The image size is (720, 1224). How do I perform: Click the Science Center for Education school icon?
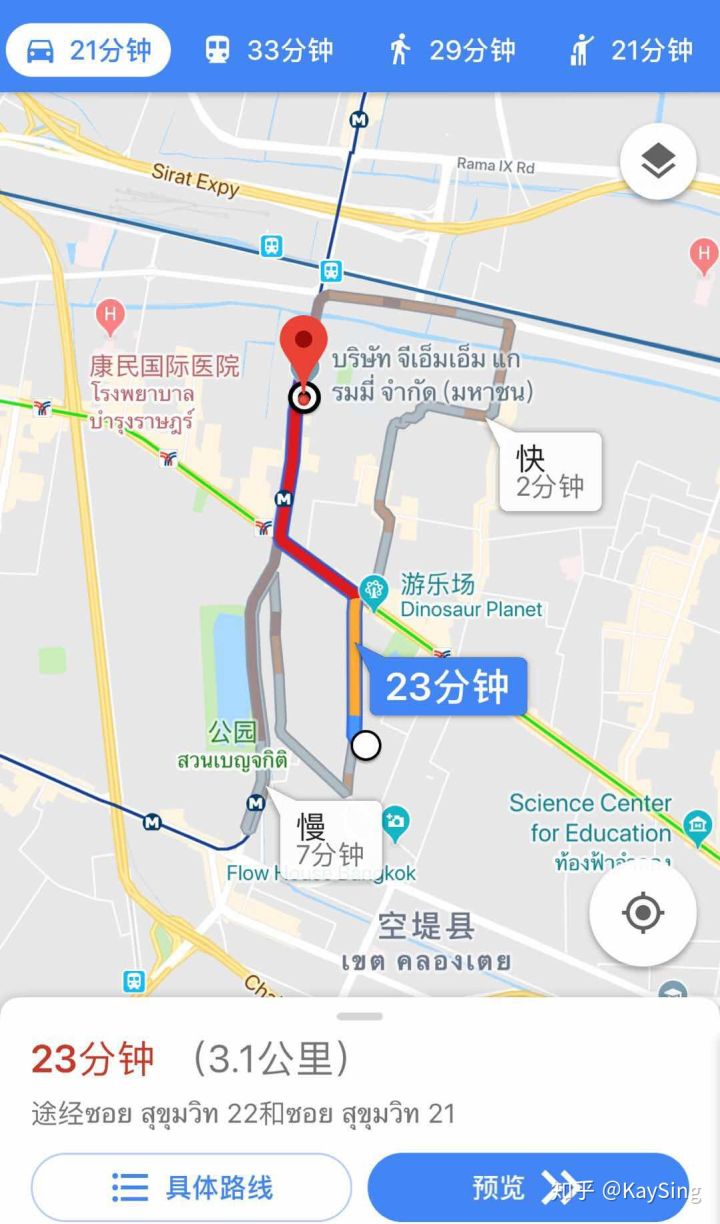pos(697,823)
